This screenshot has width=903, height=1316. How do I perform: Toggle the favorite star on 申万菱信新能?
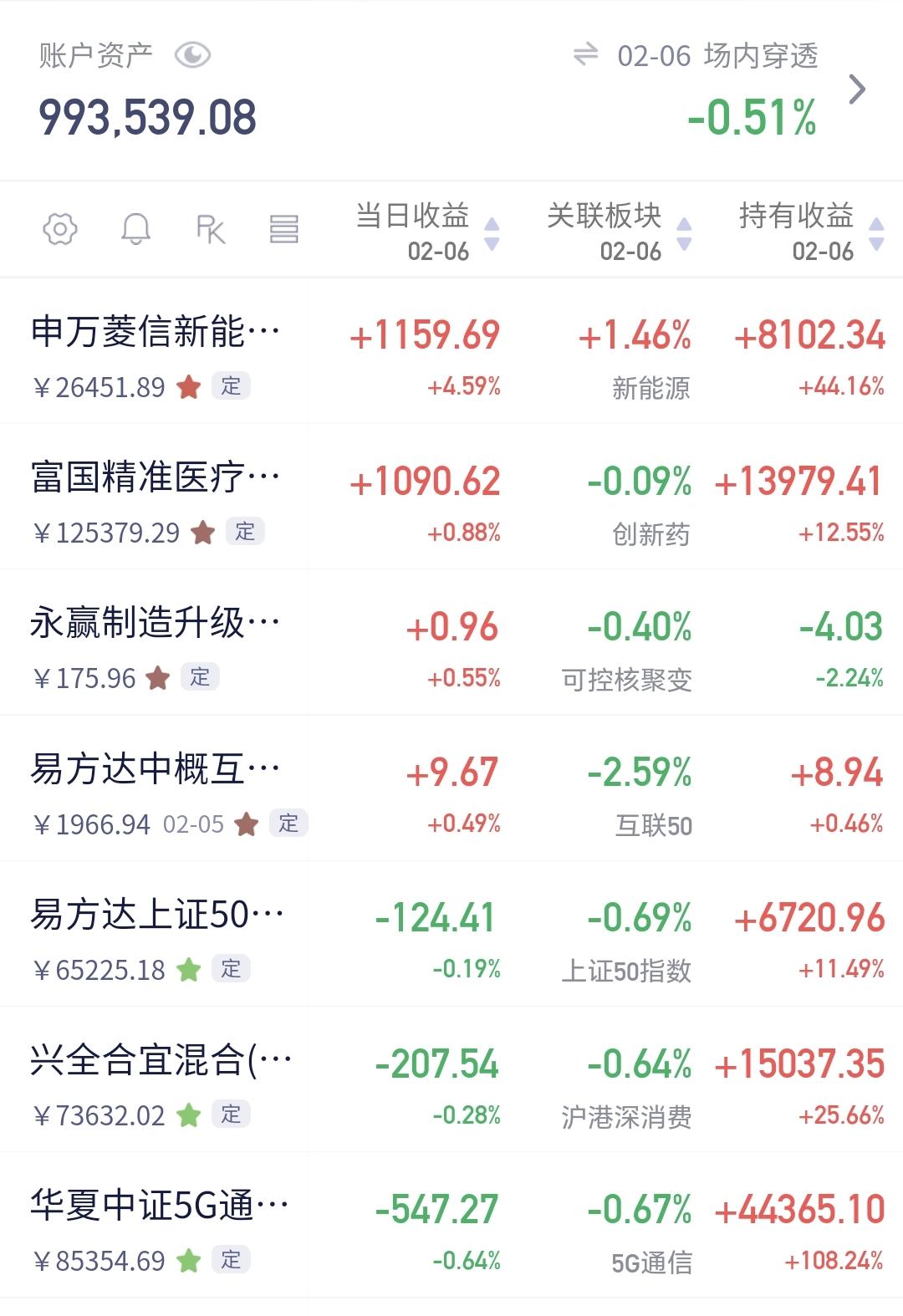[x=190, y=386]
